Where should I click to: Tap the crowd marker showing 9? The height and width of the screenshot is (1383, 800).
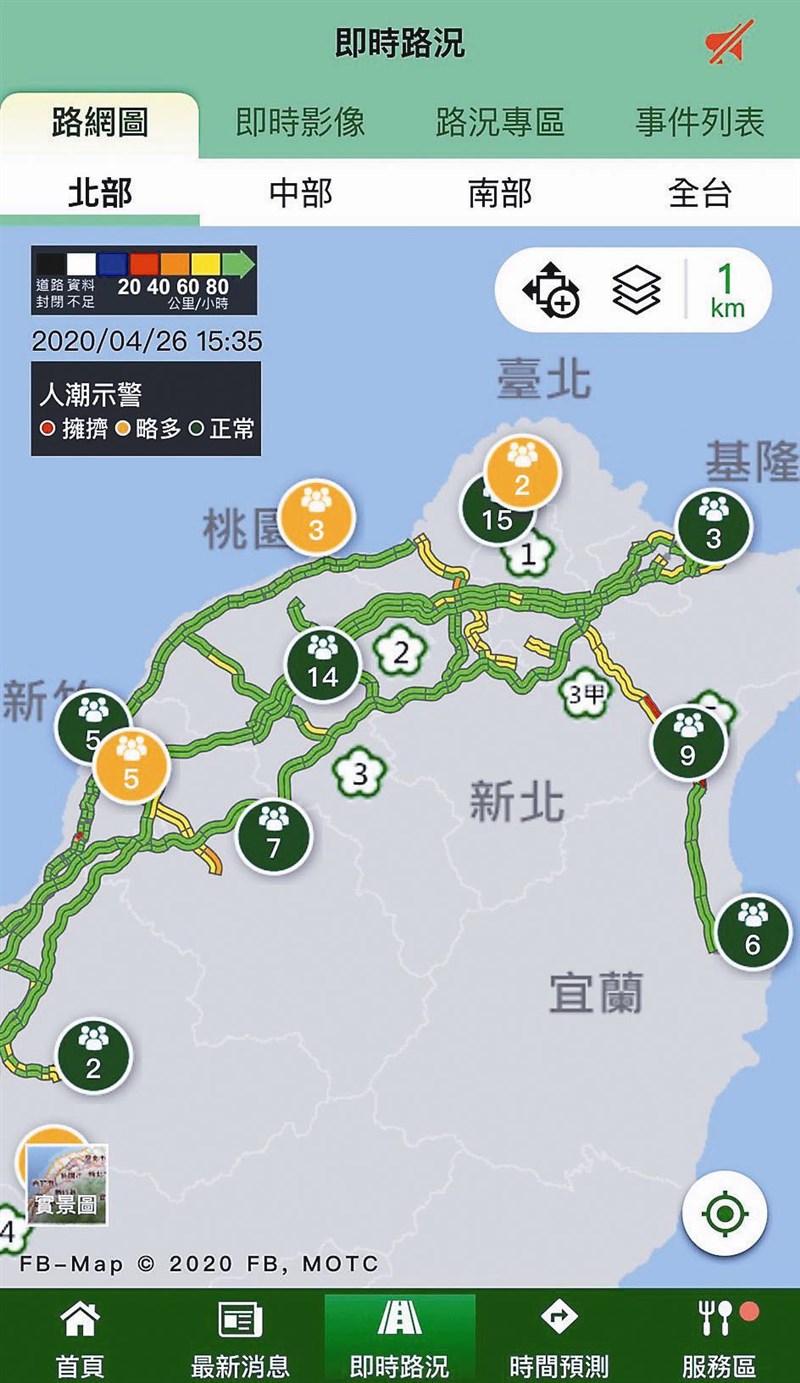pyautogui.click(x=688, y=742)
